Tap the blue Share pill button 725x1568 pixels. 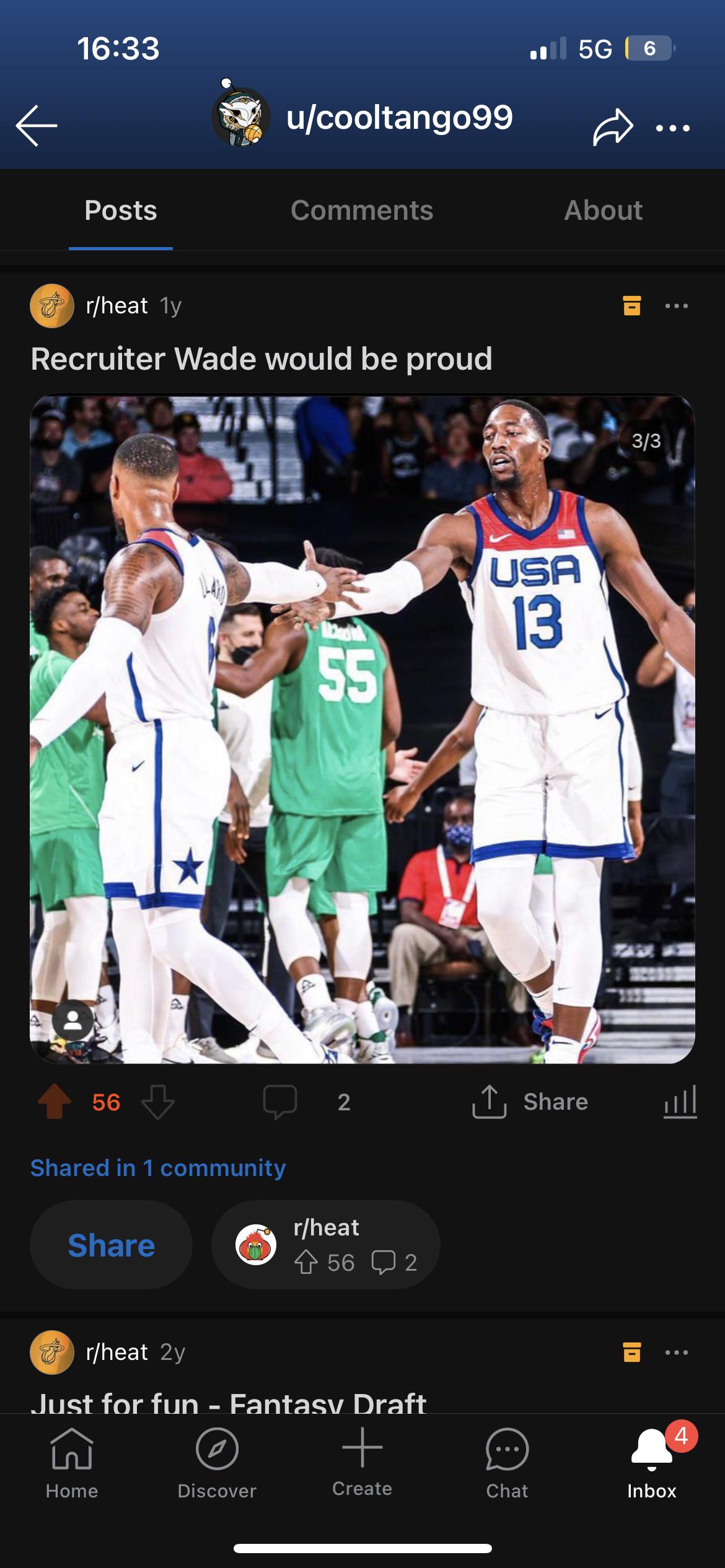(111, 1245)
